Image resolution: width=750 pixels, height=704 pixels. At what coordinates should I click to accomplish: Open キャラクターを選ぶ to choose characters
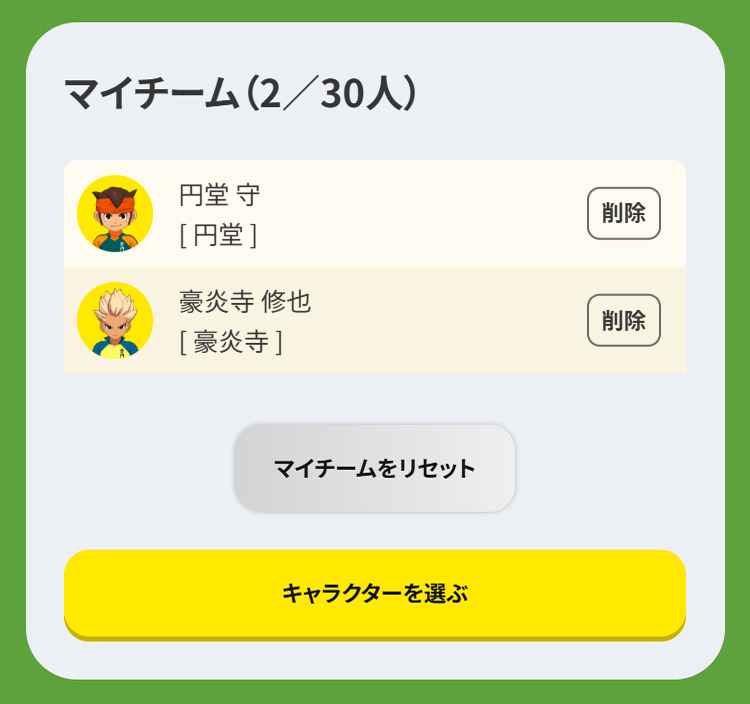374,593
